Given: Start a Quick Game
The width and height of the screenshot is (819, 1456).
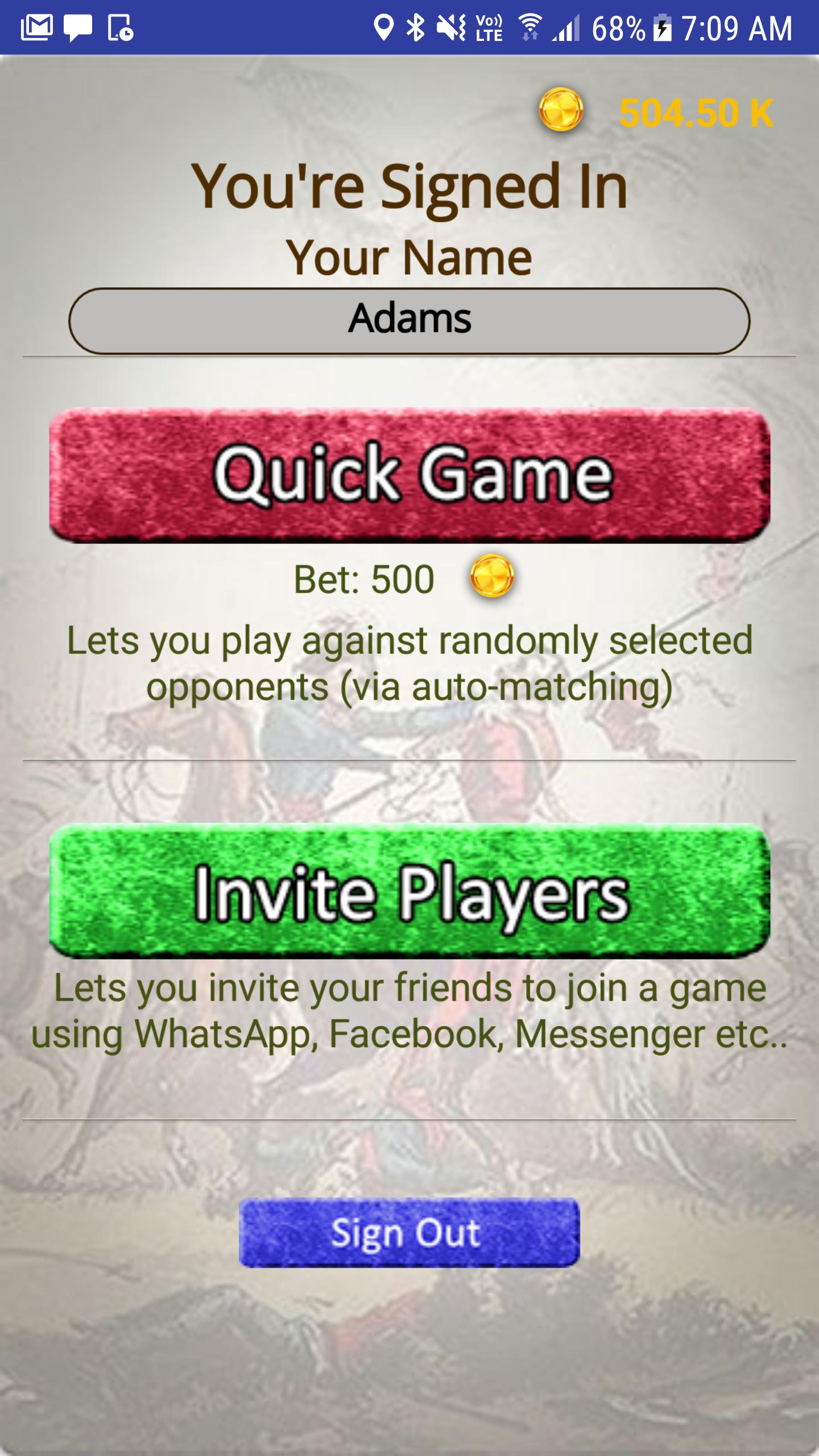Looking at the screenshot, I should (x=409, y=475).
